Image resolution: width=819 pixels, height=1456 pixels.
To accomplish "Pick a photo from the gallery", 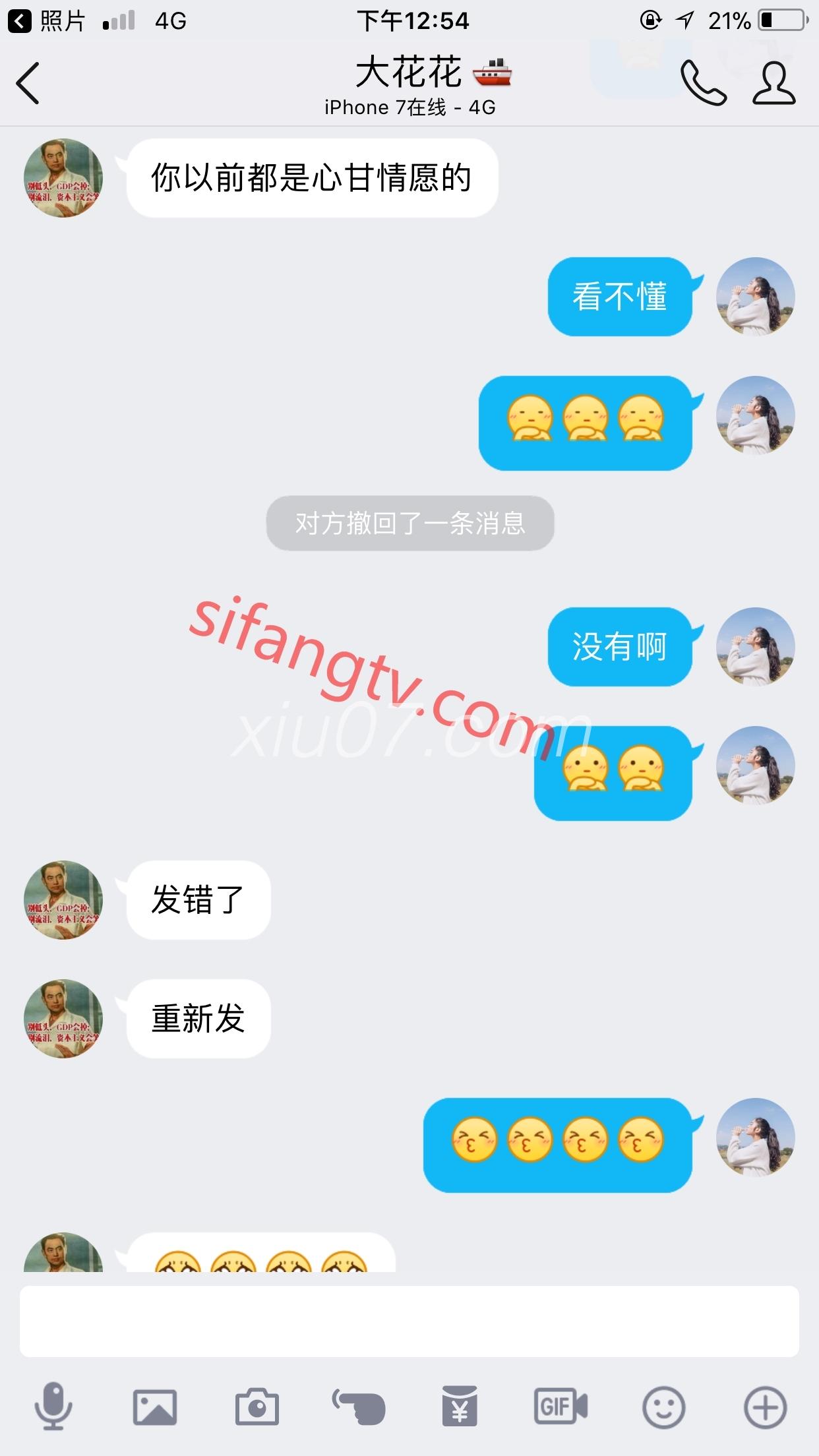I will (155, 1407).
